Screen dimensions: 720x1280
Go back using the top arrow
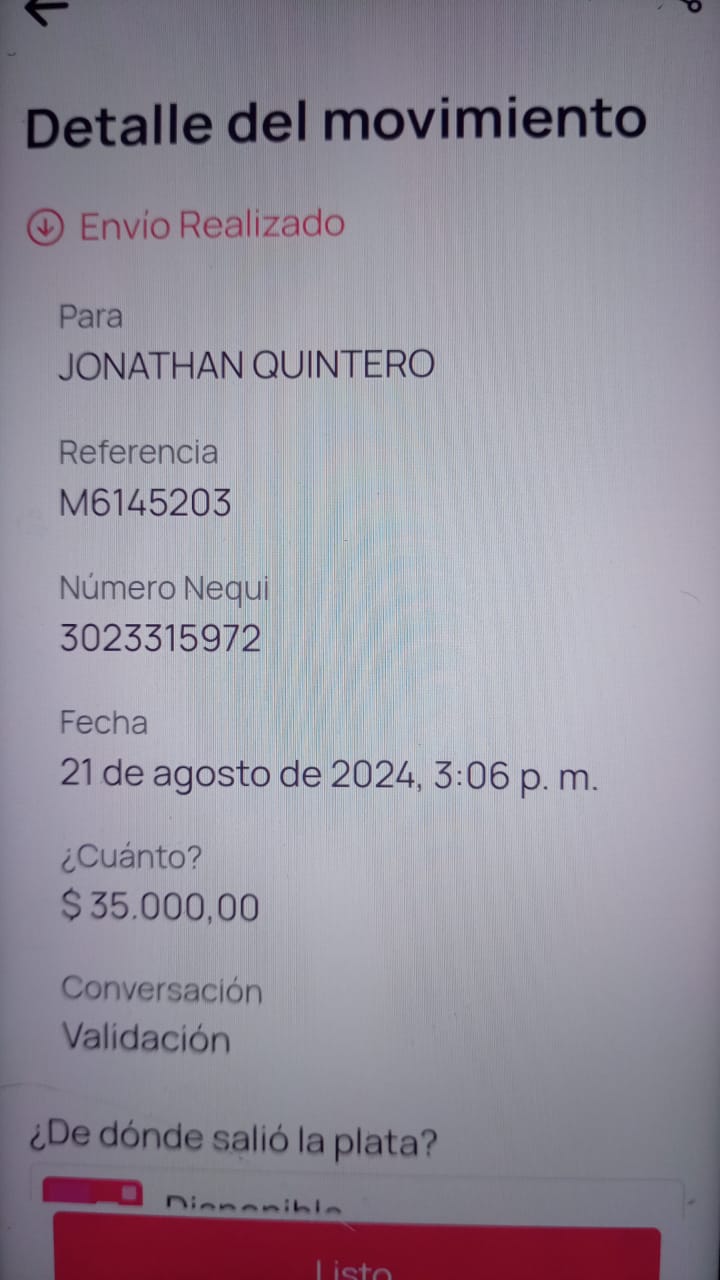46,9
